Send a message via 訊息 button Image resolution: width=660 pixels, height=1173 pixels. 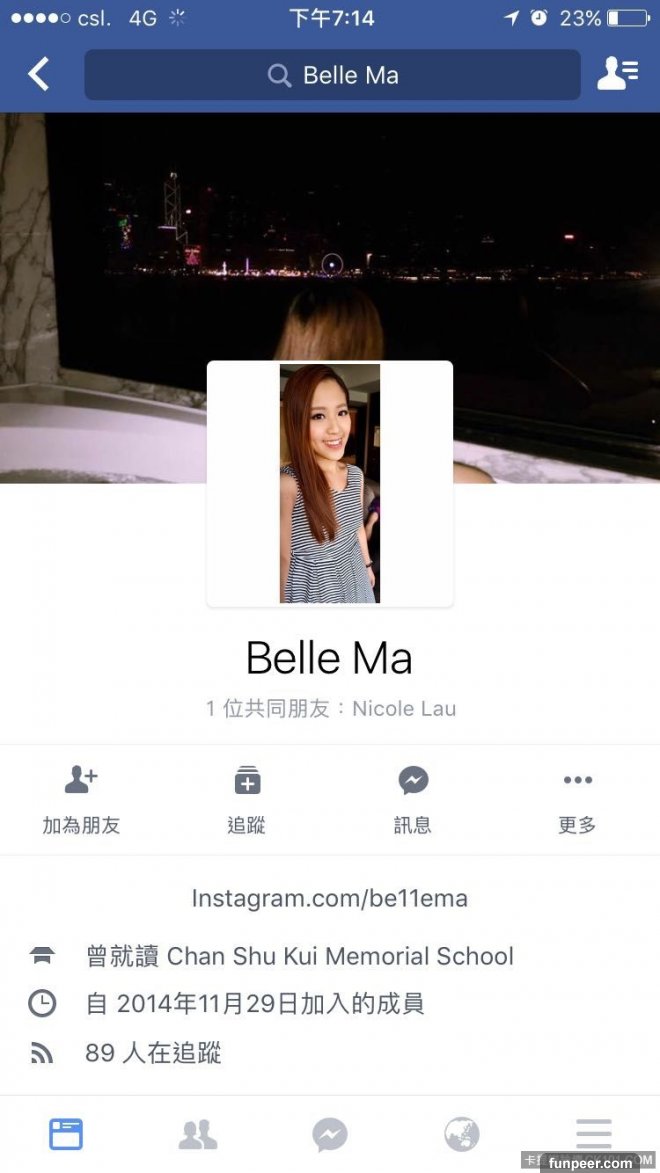click(413, 799)
